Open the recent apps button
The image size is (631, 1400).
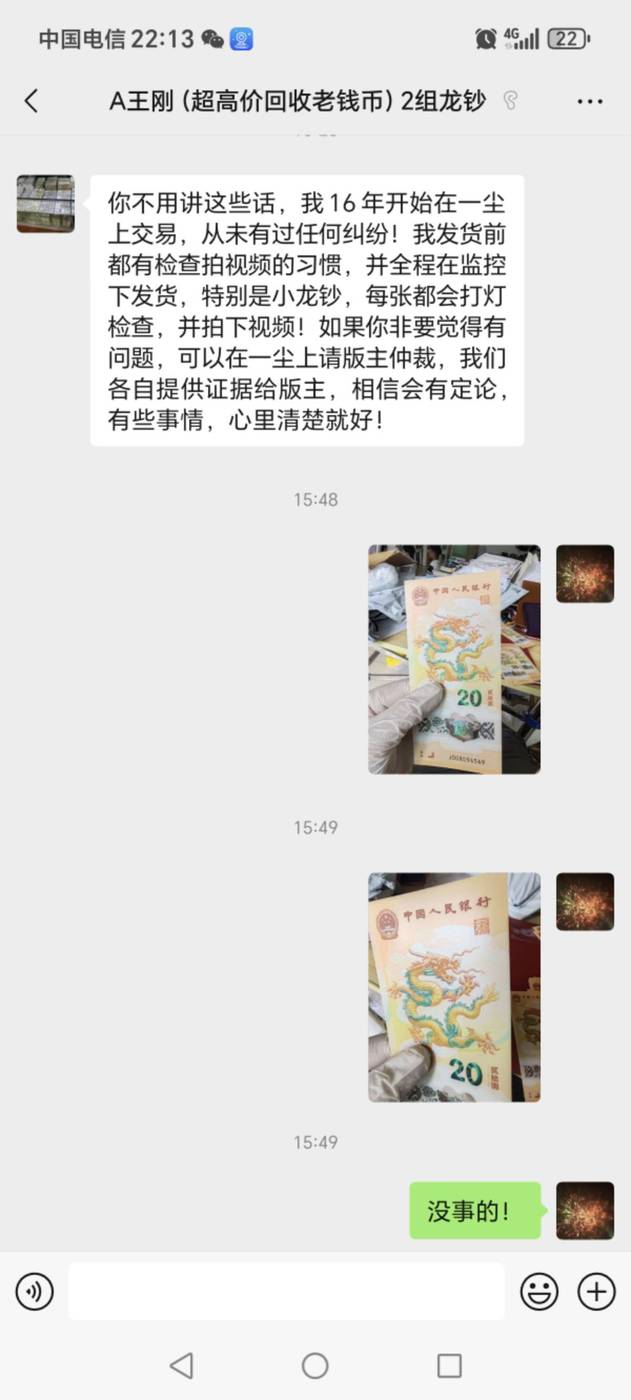click(x=450, y=1365)
